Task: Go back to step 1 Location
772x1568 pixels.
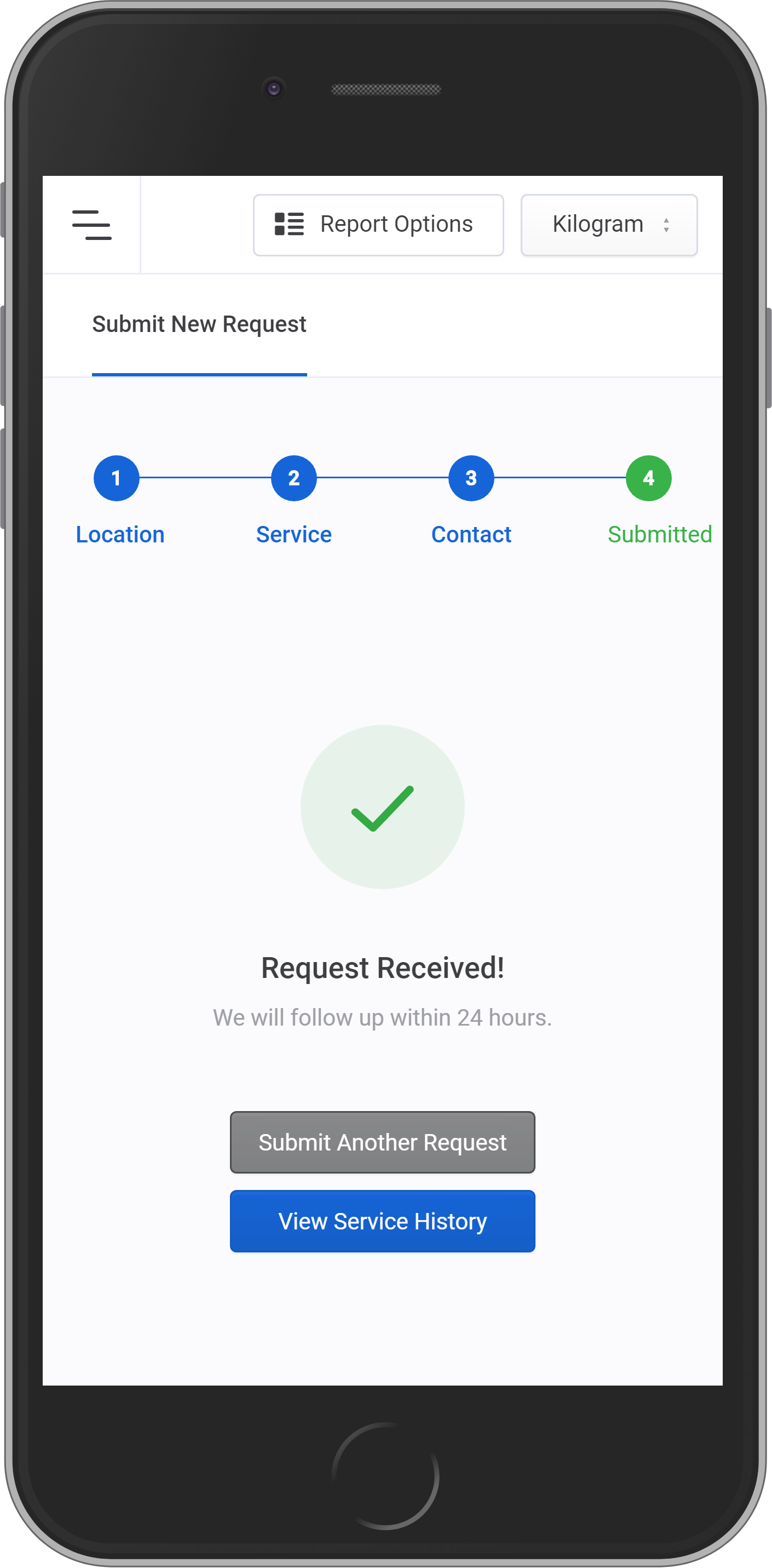Action: pyautogui.click(x=116, y=478)
